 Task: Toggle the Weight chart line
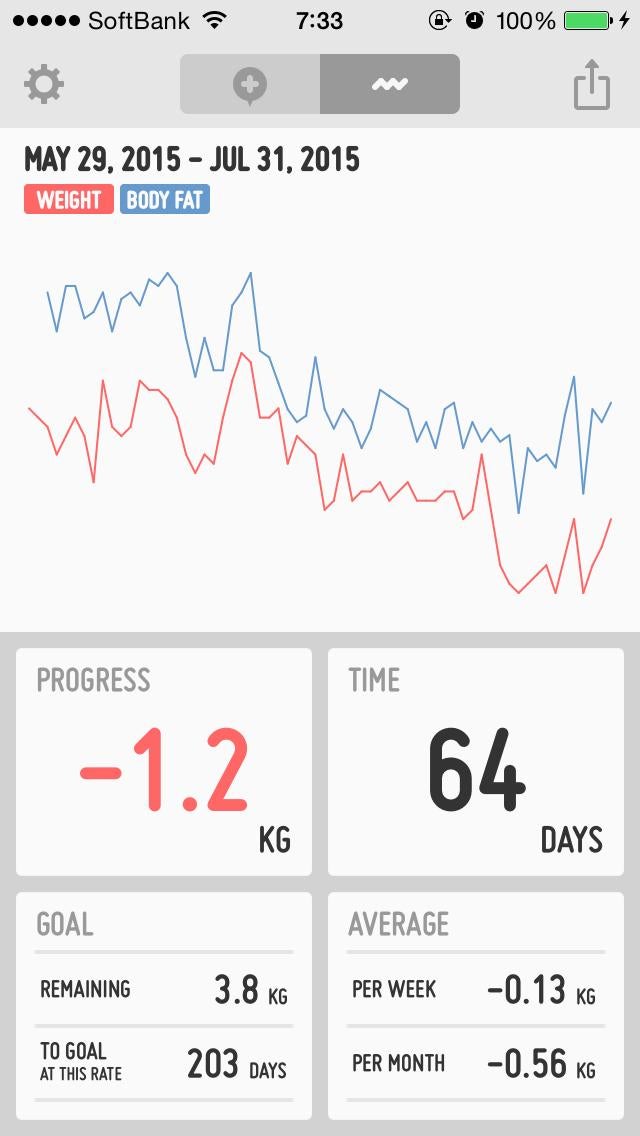click(68, 200)
